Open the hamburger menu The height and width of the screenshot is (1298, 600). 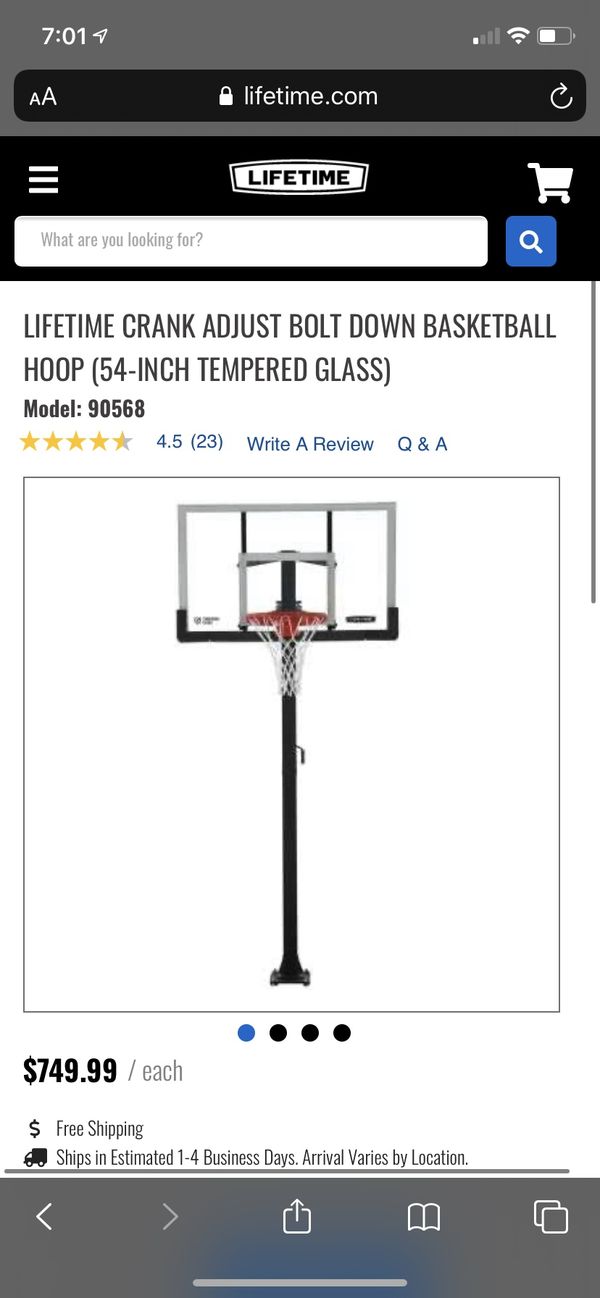(x=43, y=180)
